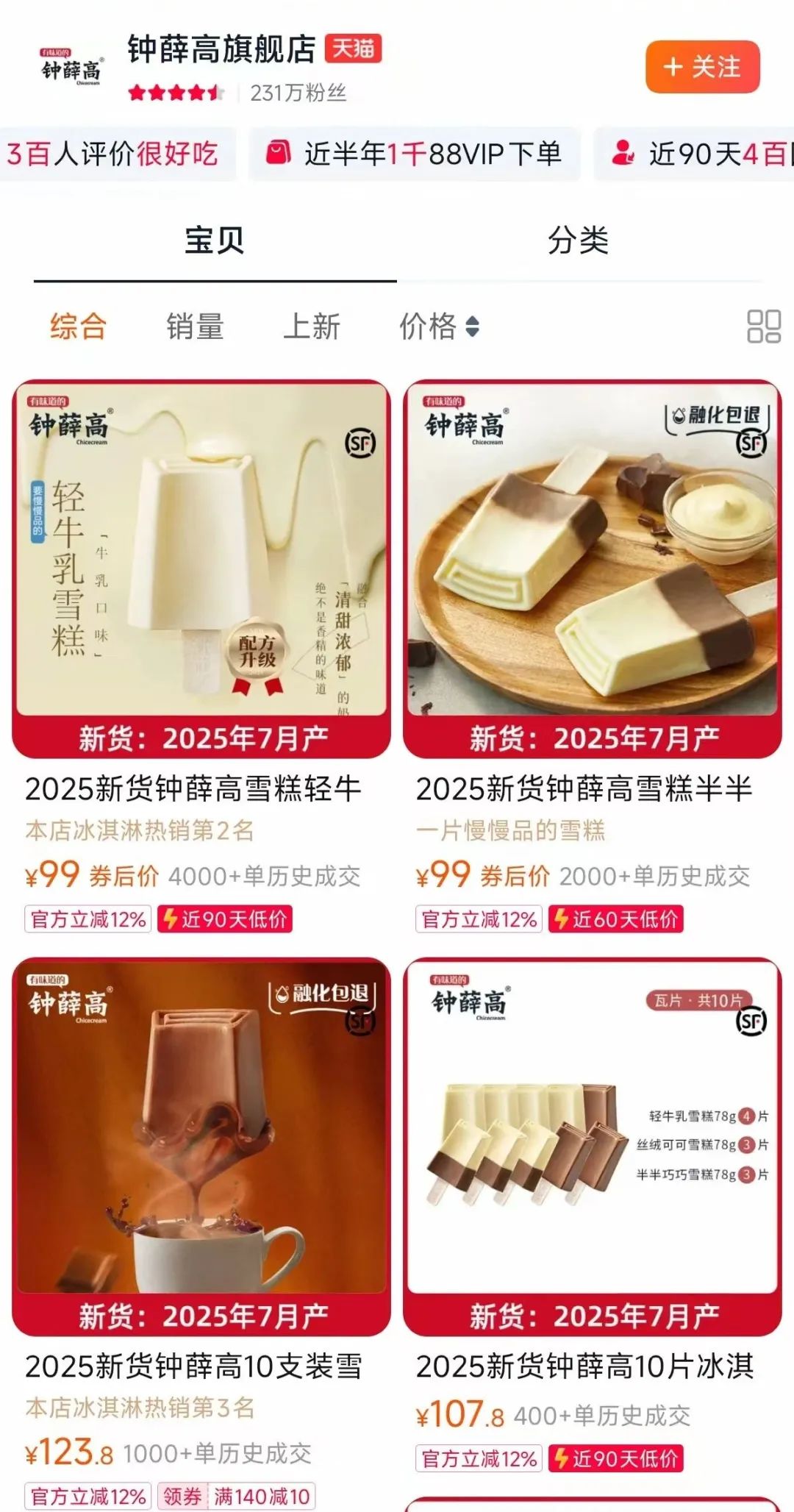Open the 3百人评价很好吃 review chip
The image size is (794, 1512).
point(115,154)
